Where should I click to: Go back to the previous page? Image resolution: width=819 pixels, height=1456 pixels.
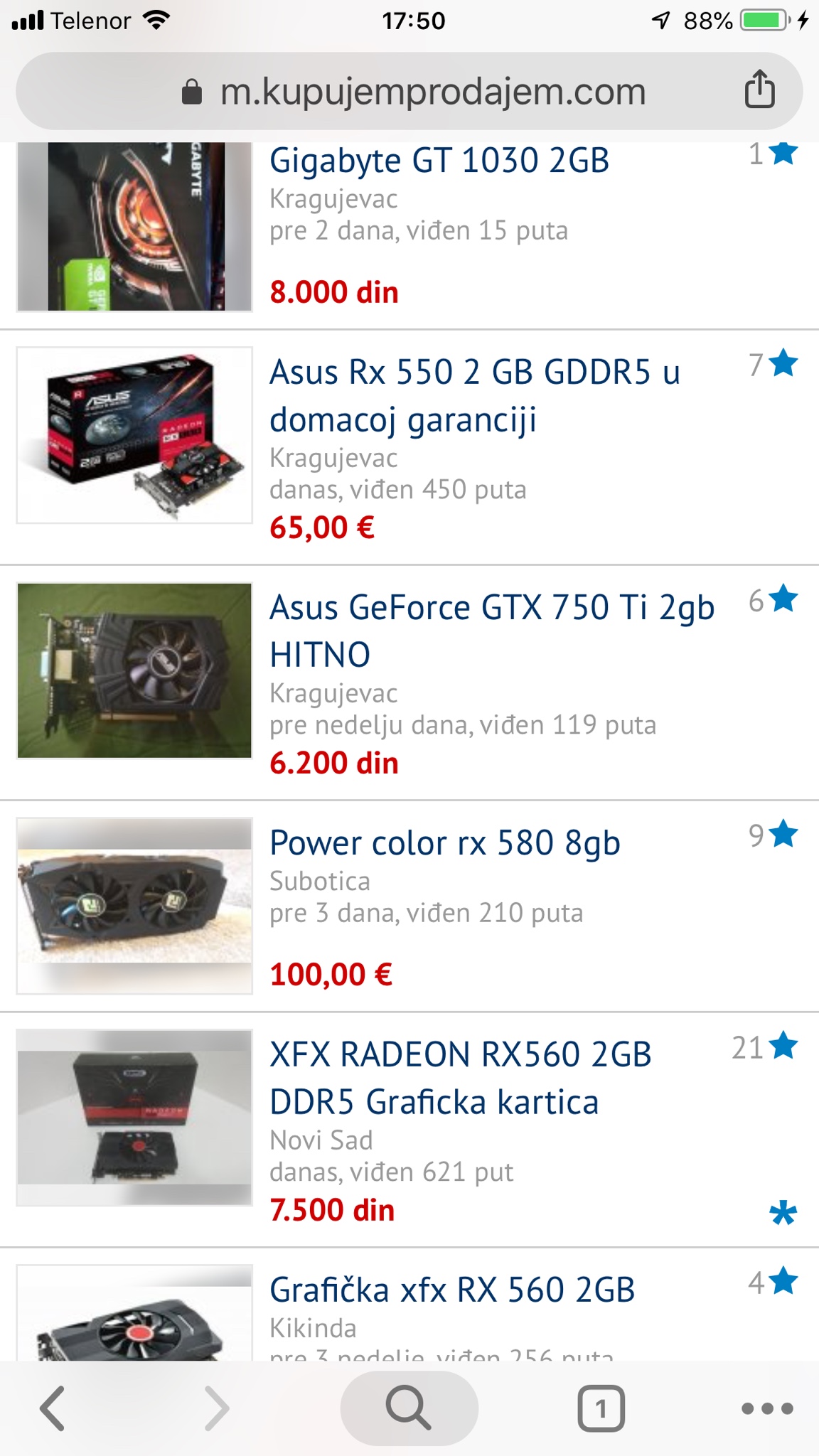53,1408
